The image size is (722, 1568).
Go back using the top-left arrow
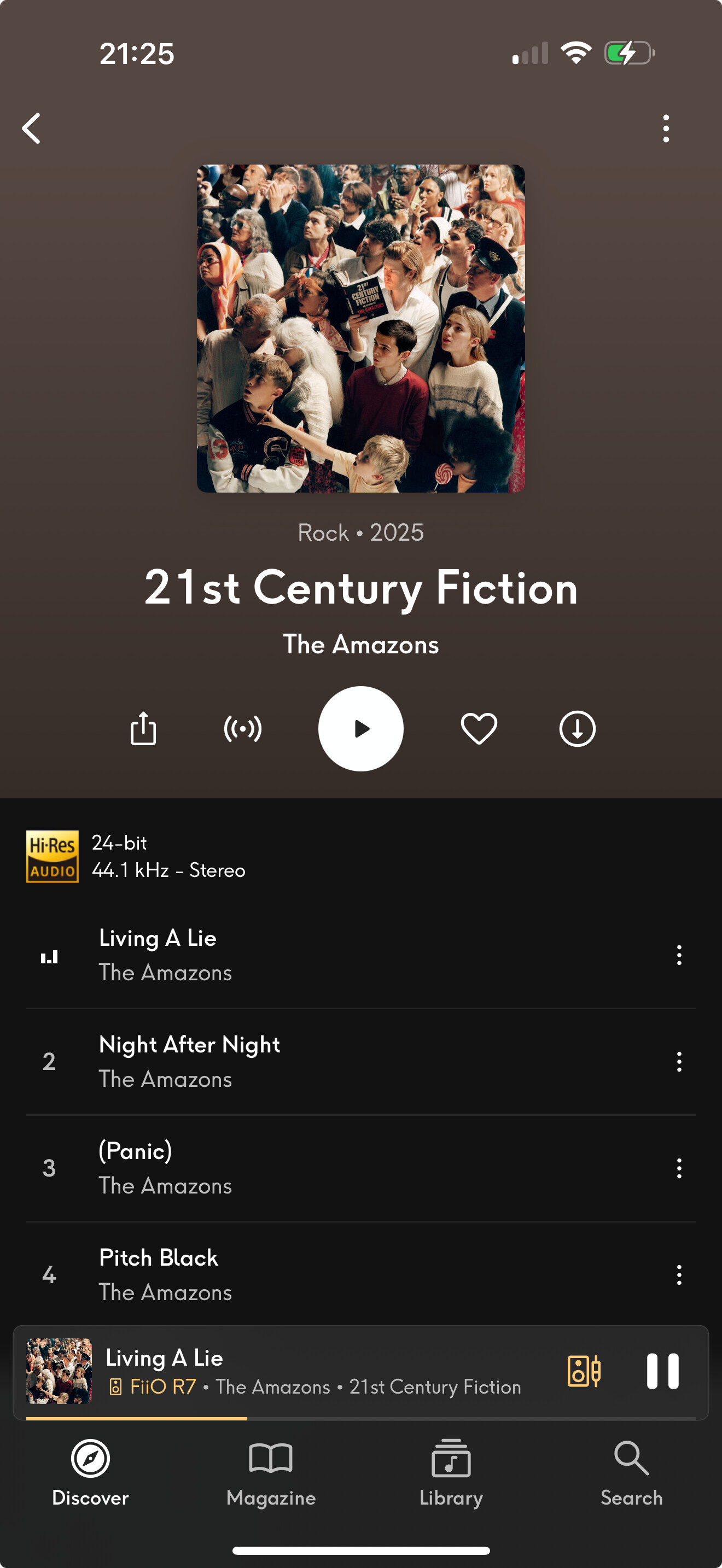point(32,128)
